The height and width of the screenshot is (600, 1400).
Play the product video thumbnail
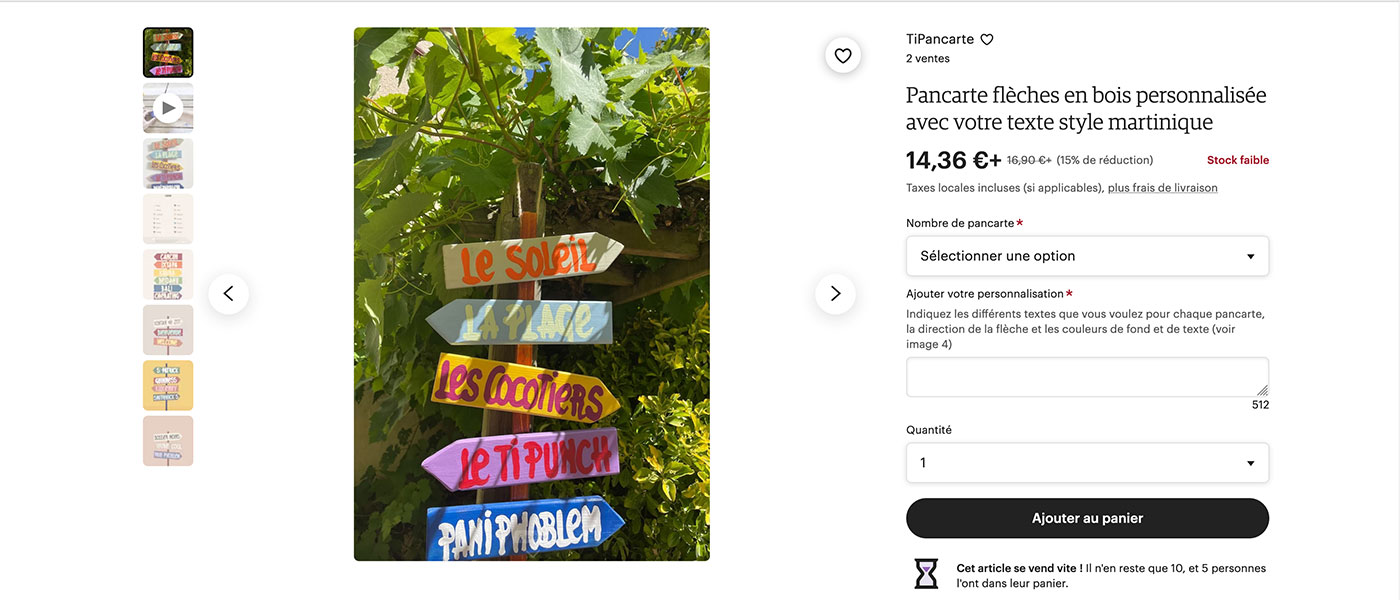click(168, 108)
